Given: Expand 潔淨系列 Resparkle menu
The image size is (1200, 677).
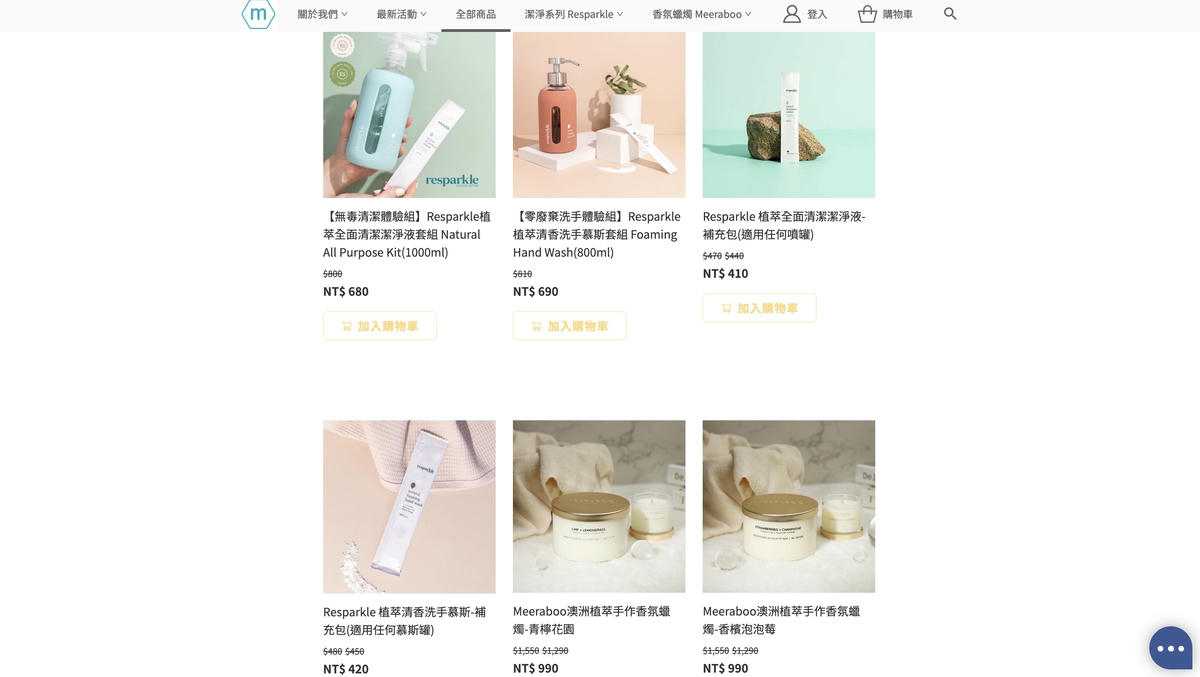Looking at the screenshot, I should pyautogui.click(x=574, y=14).
